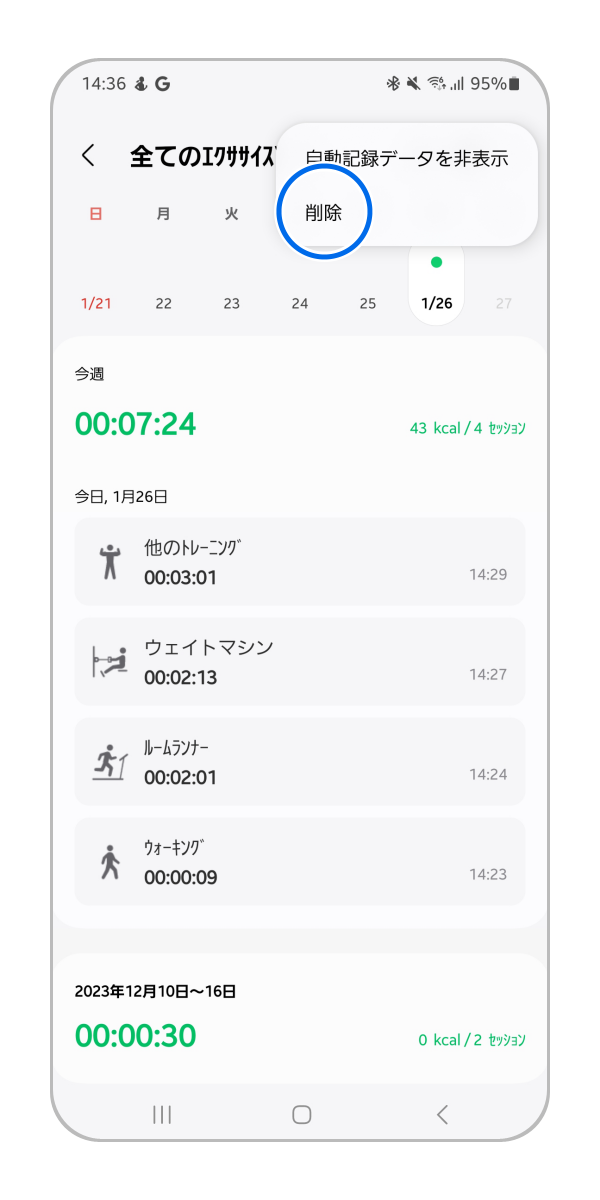Select 削除 from the popup menu
The image size is (600, 1200).
pyautogui.click(x=324, y=212)
